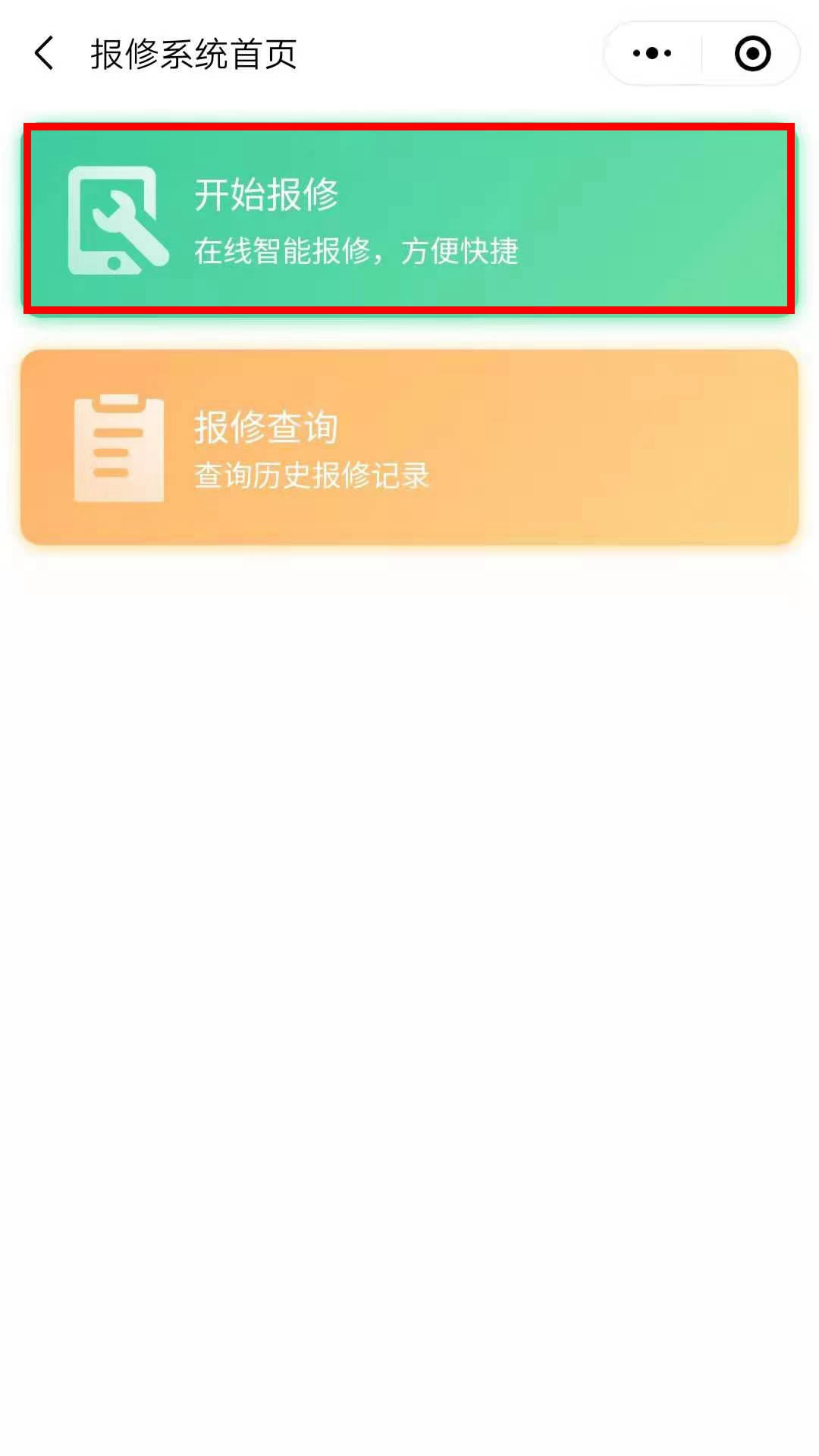The height and width of the screenshot is (1456, 819).
Task: Go back from 报修系统首页
Action: point(45,54)
